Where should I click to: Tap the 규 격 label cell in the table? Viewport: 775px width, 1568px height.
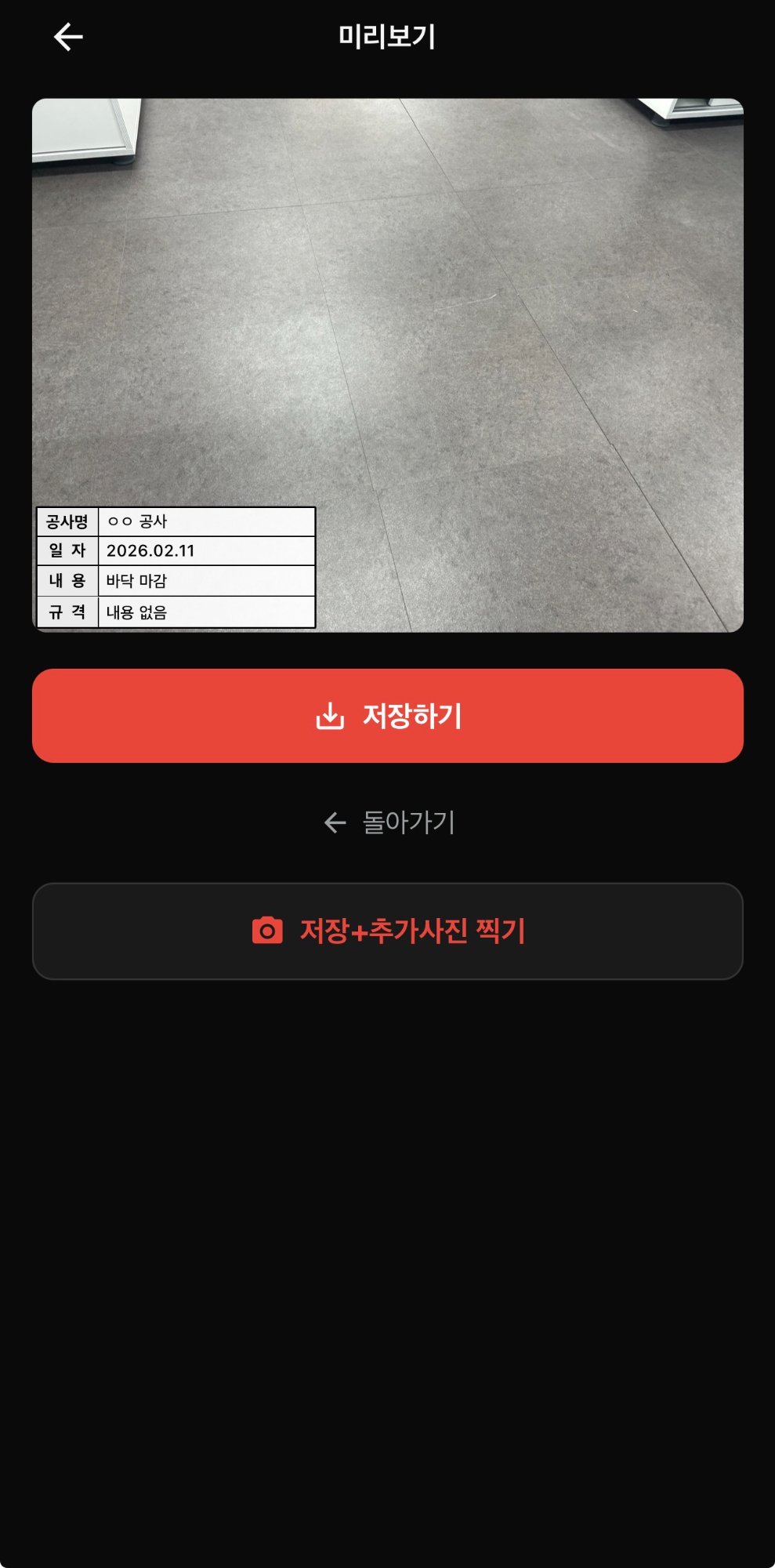tap(67, 612)
